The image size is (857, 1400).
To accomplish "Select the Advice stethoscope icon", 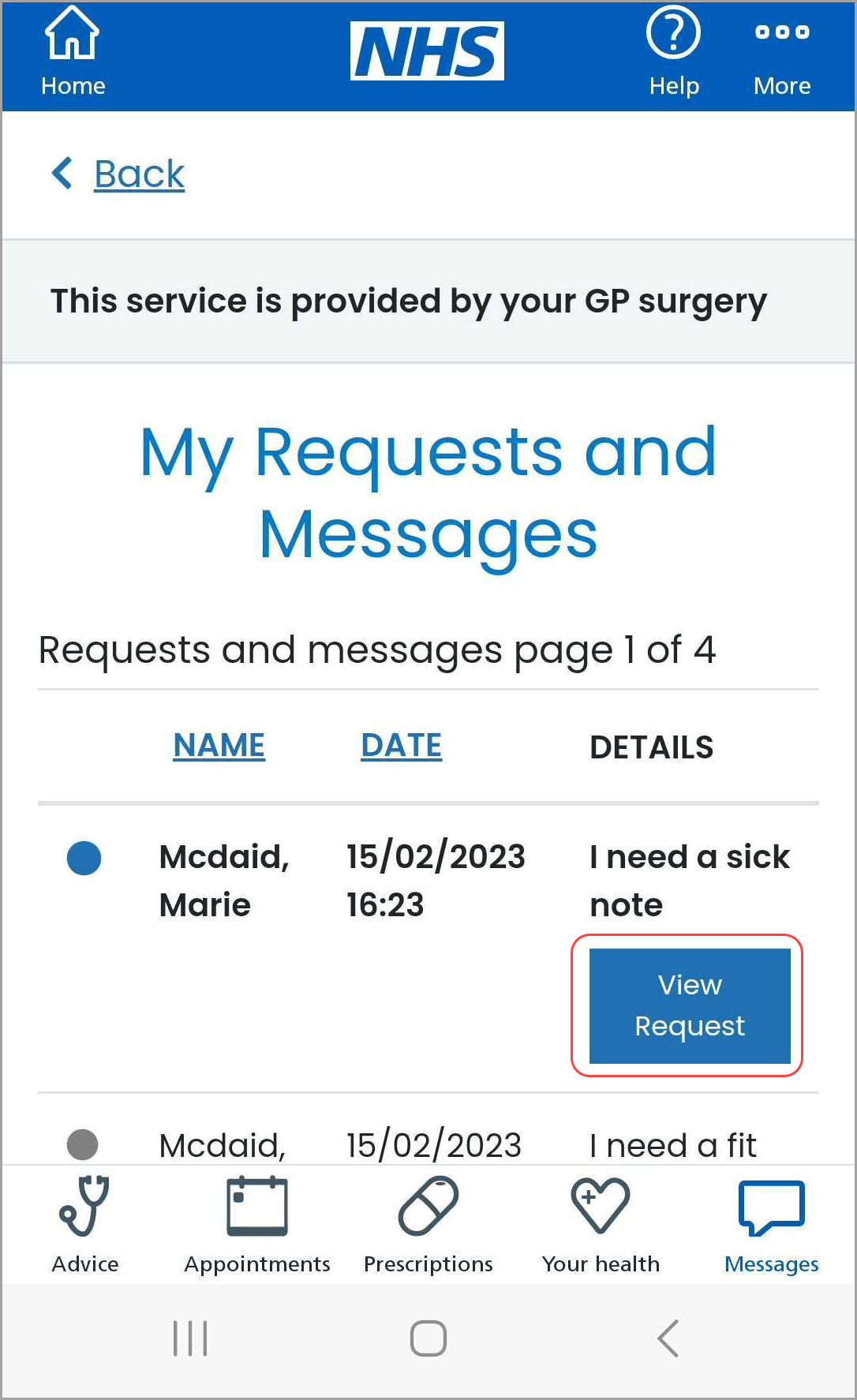I will click(84, 1205).
